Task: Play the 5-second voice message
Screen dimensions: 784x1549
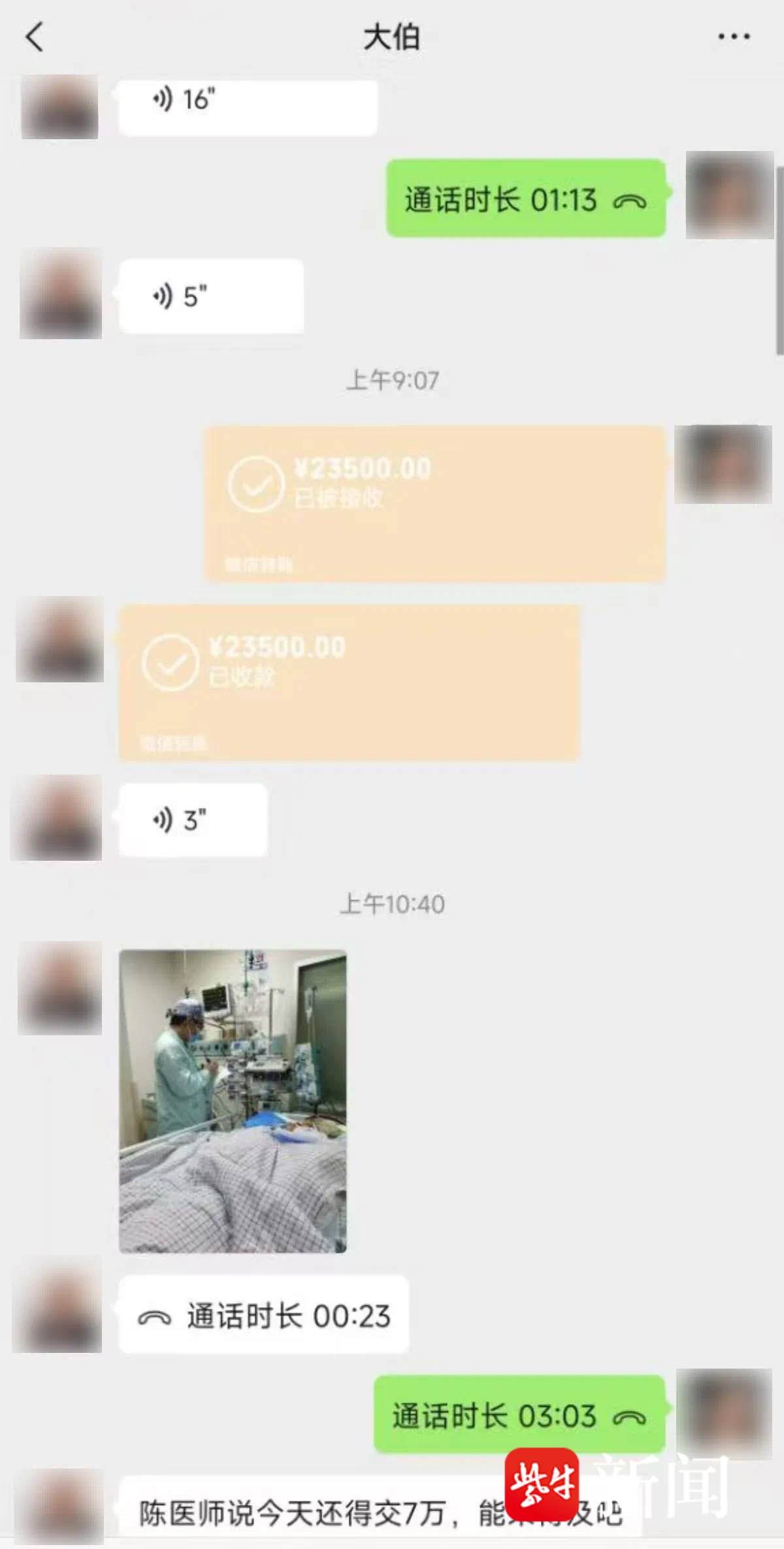Action: coord(210,297)
